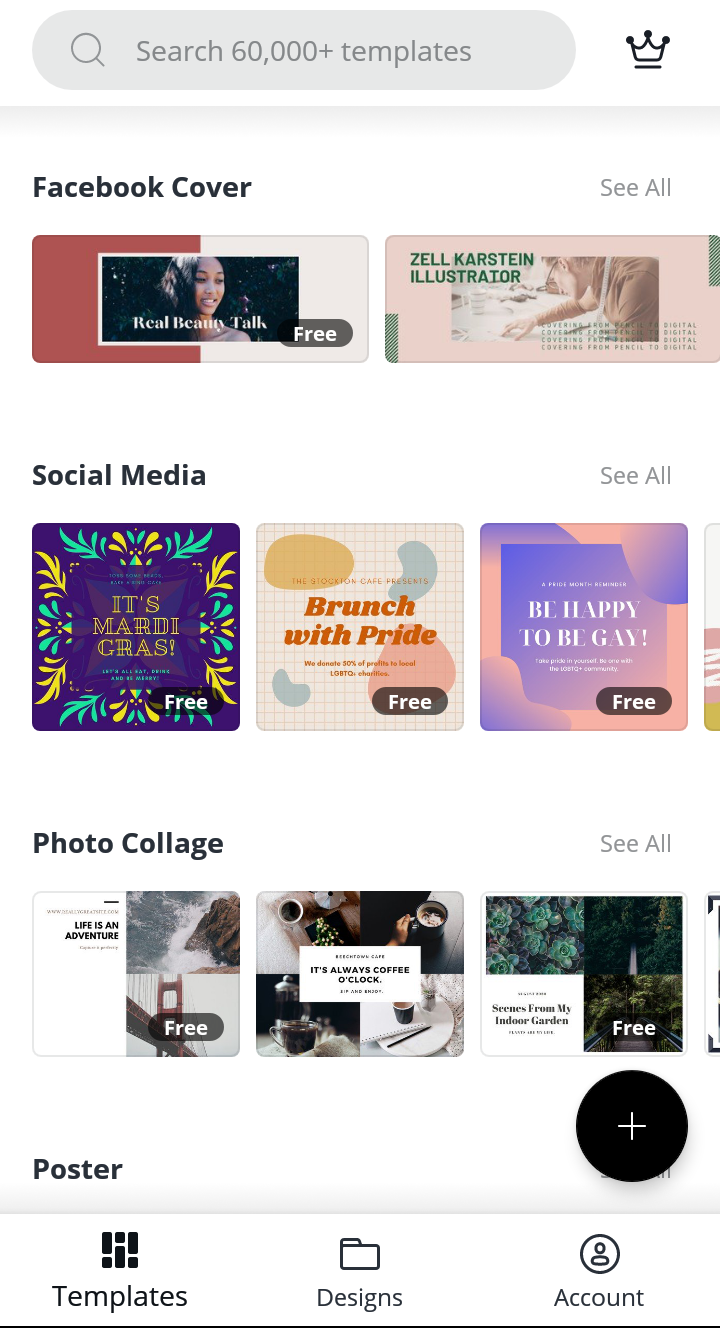This screenshot has height=1328, width=720.
Task: Switch to the Designs tab
Action: pyautogui.click(x=360, y=1272)
